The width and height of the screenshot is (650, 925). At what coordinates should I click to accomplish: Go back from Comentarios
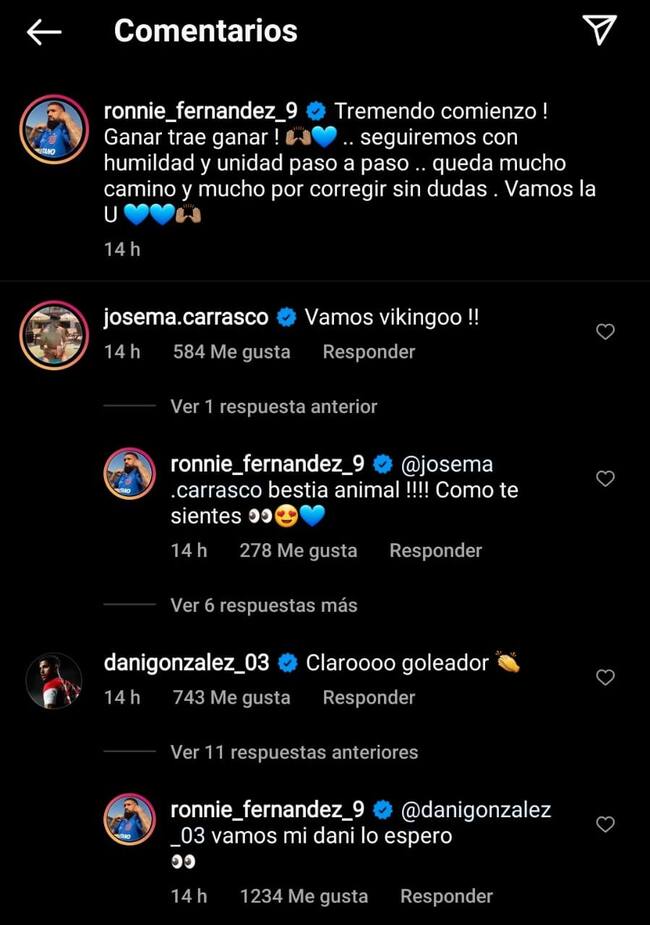coord(44,32)
